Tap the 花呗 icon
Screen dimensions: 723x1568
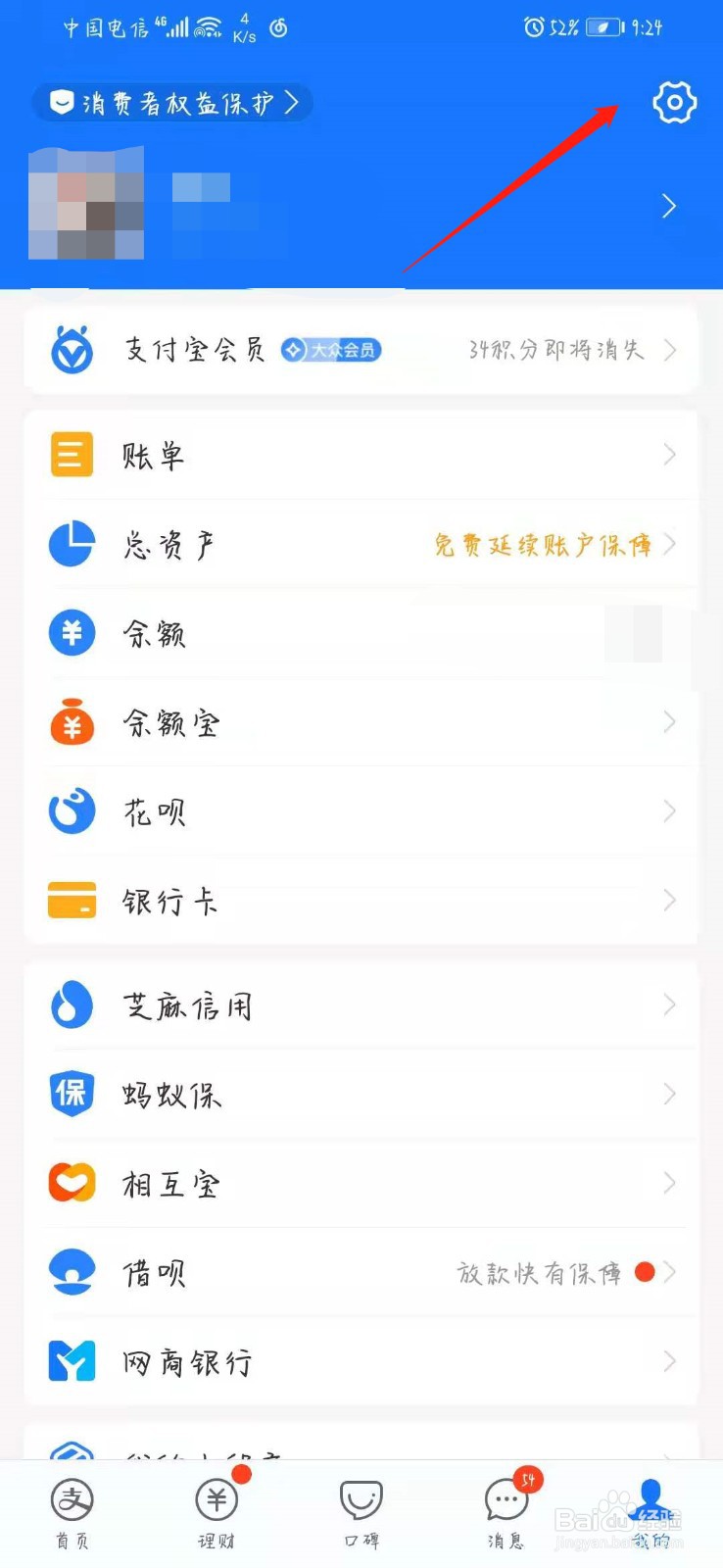(x=71, y=811)
